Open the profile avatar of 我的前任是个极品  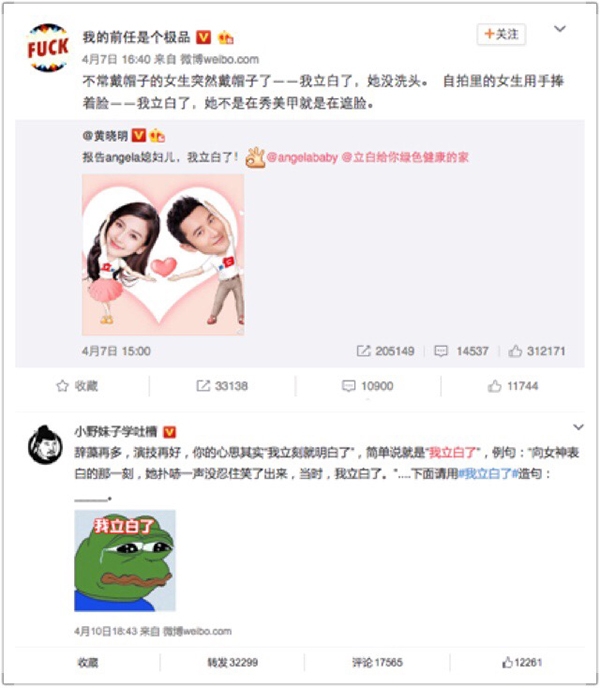point(48,48)
